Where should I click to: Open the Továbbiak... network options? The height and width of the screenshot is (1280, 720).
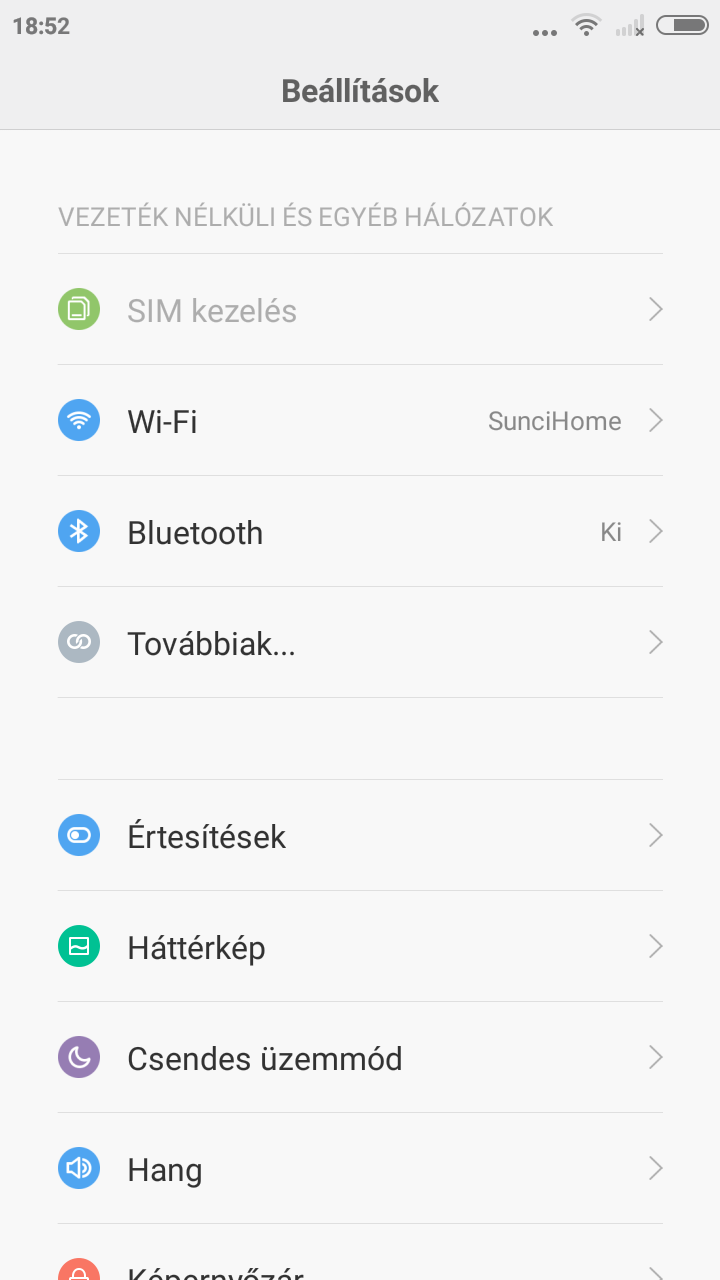360,643
